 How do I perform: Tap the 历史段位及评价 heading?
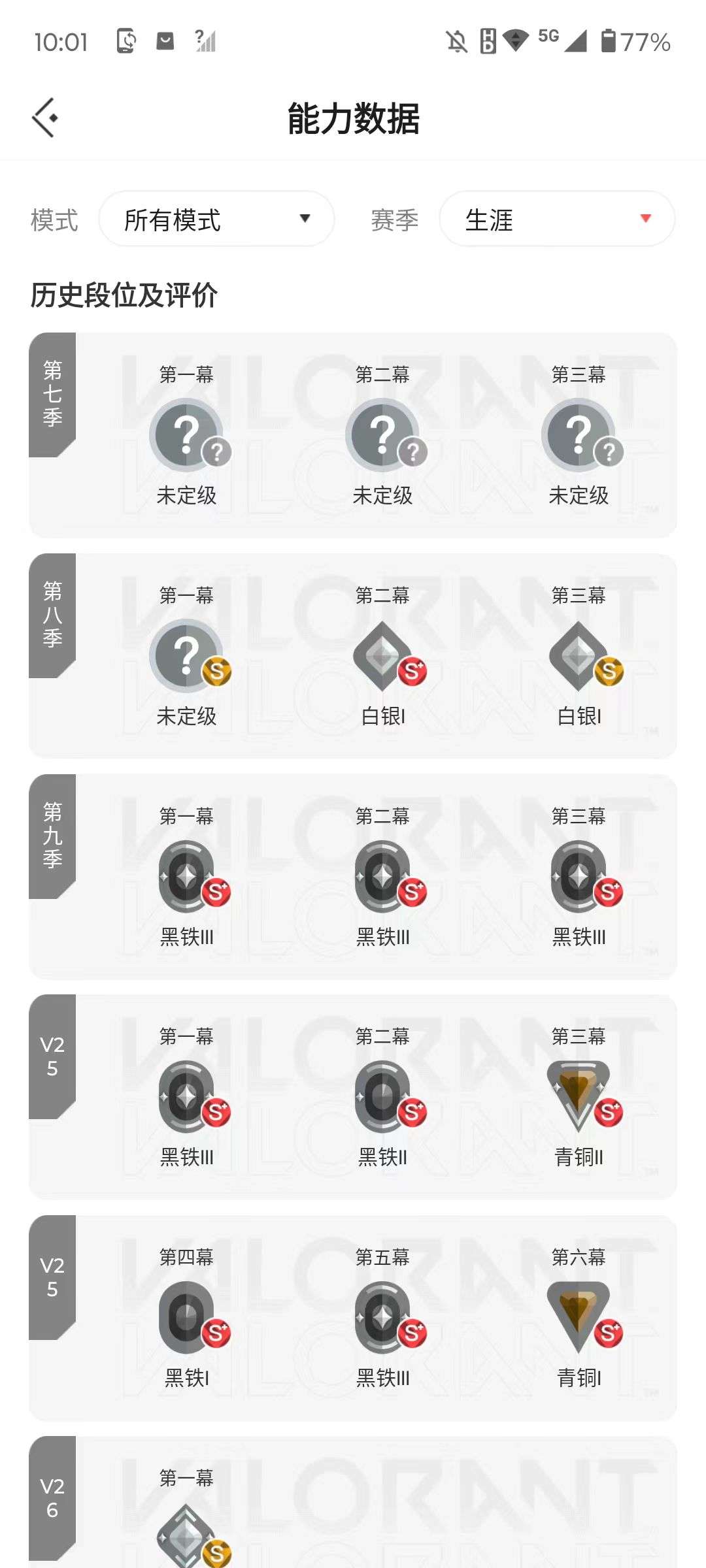[x=123, y=295]
